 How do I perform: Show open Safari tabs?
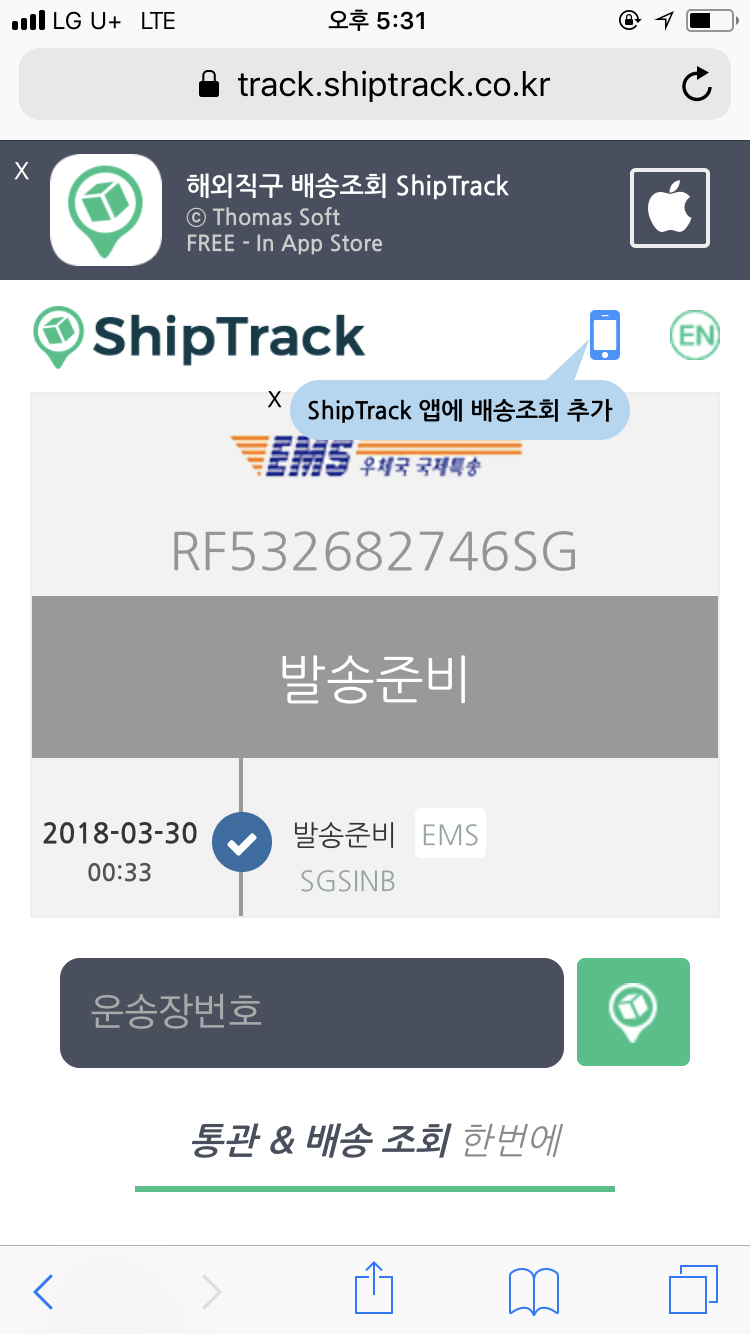[x=693, y=1290]
